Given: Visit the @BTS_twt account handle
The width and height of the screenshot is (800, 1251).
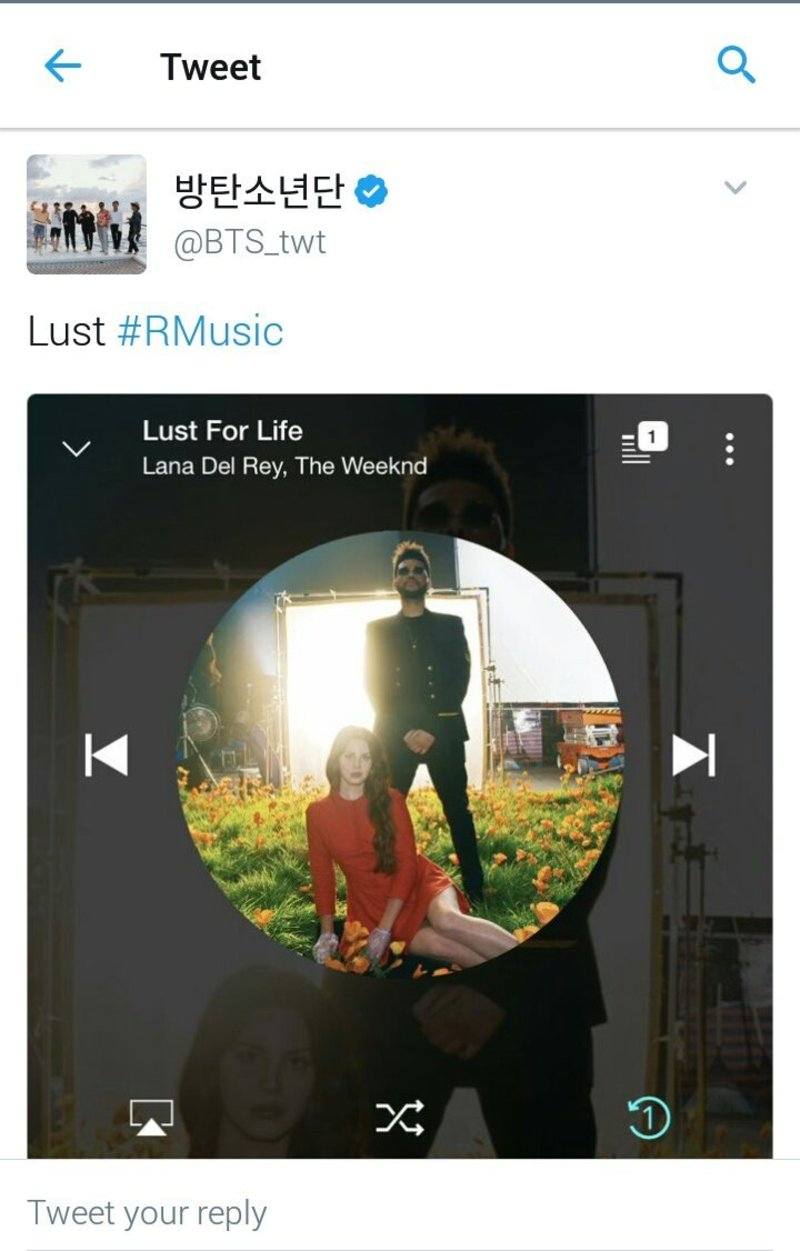Looking at the screenshot, I should [250, 242].
